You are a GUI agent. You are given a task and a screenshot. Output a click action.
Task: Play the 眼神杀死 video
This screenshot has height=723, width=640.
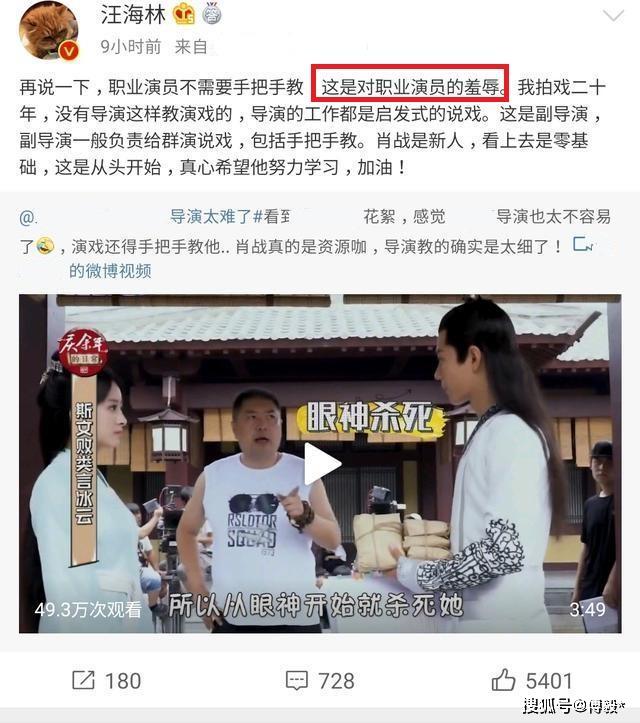point(322,463)
